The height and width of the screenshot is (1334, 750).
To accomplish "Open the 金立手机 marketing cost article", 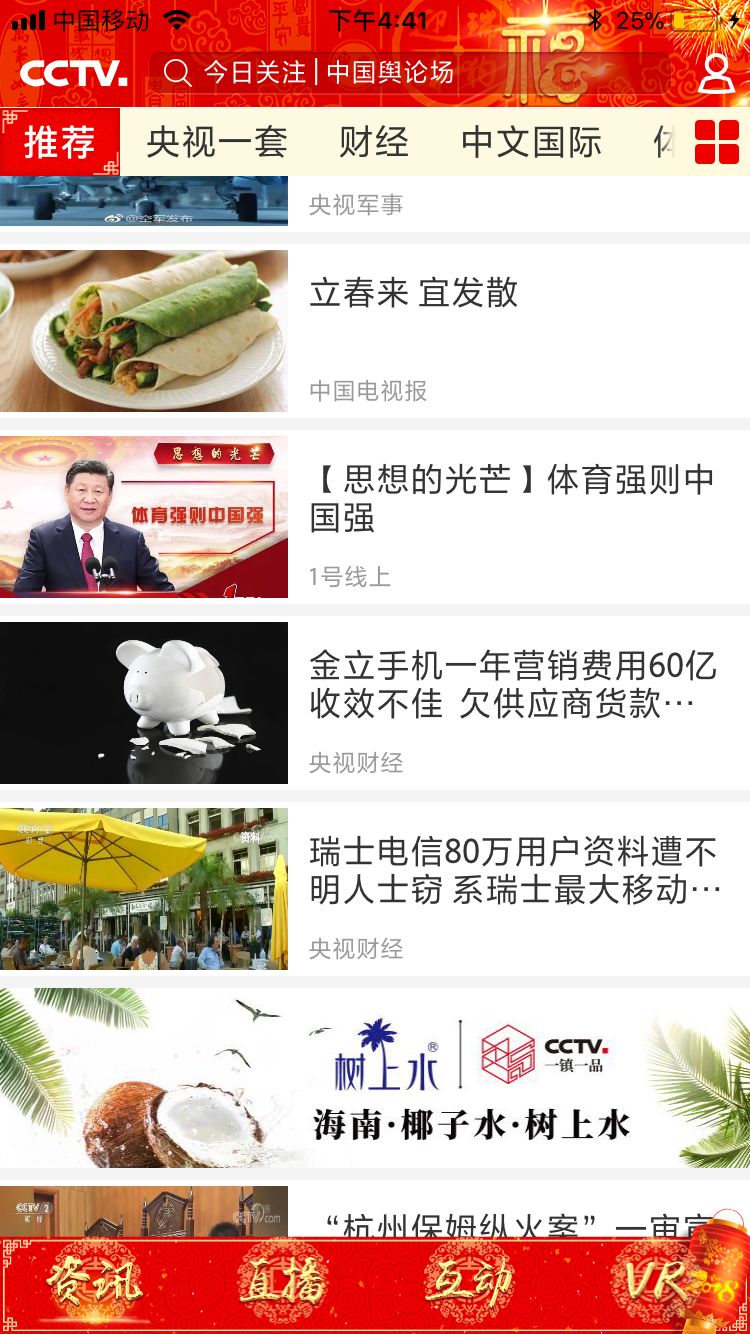I will (512, 685).
